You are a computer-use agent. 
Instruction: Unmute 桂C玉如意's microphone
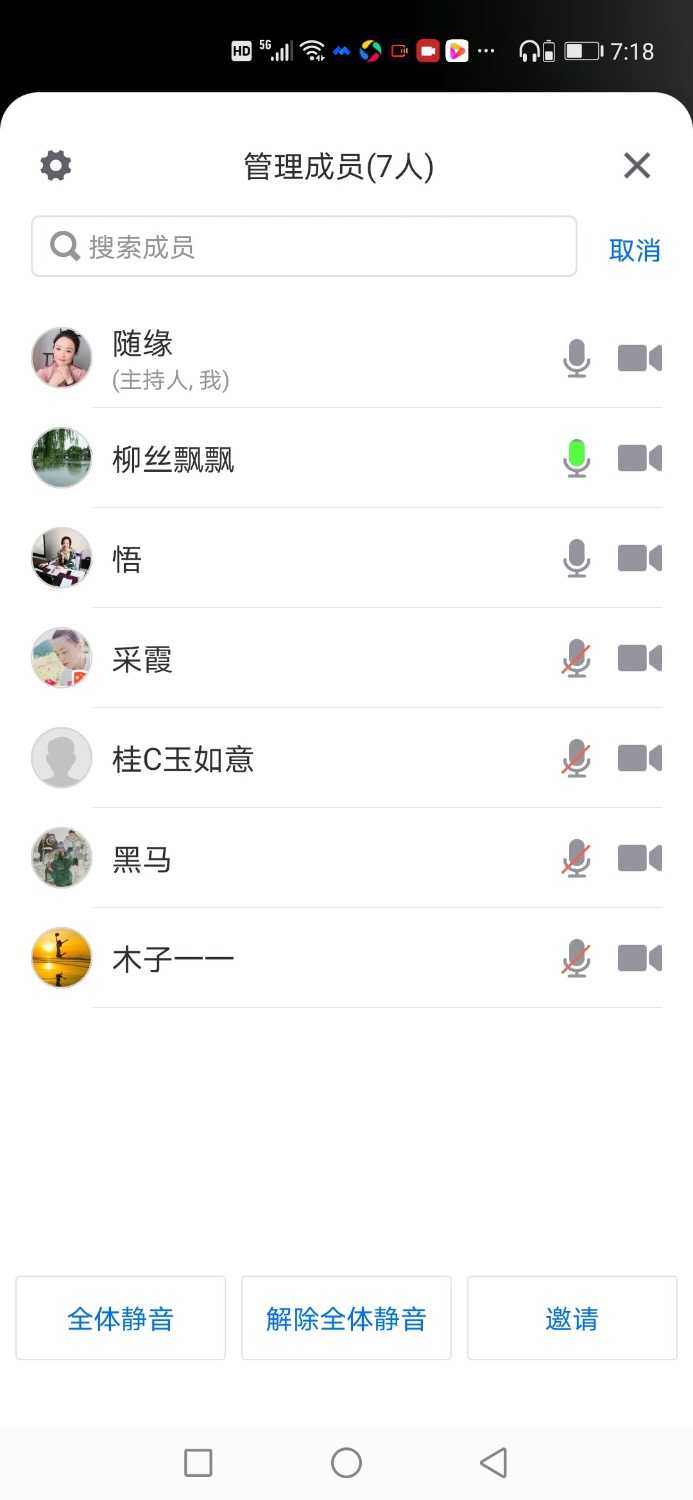tap(576, 758)
